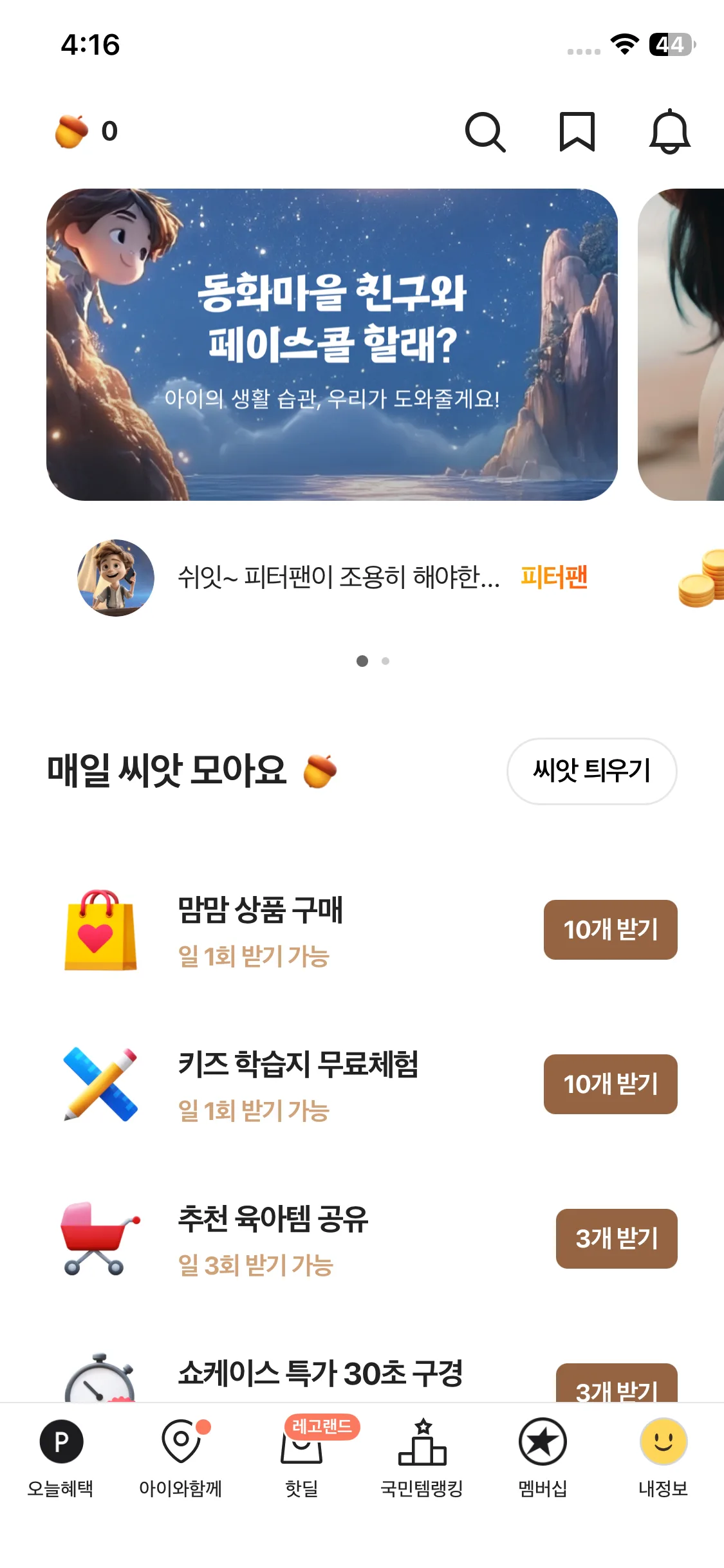Open notifications via the bell icon
The width and height of the screenshot is (724, 1568).
pyautogui.click(x=671, y=133)
